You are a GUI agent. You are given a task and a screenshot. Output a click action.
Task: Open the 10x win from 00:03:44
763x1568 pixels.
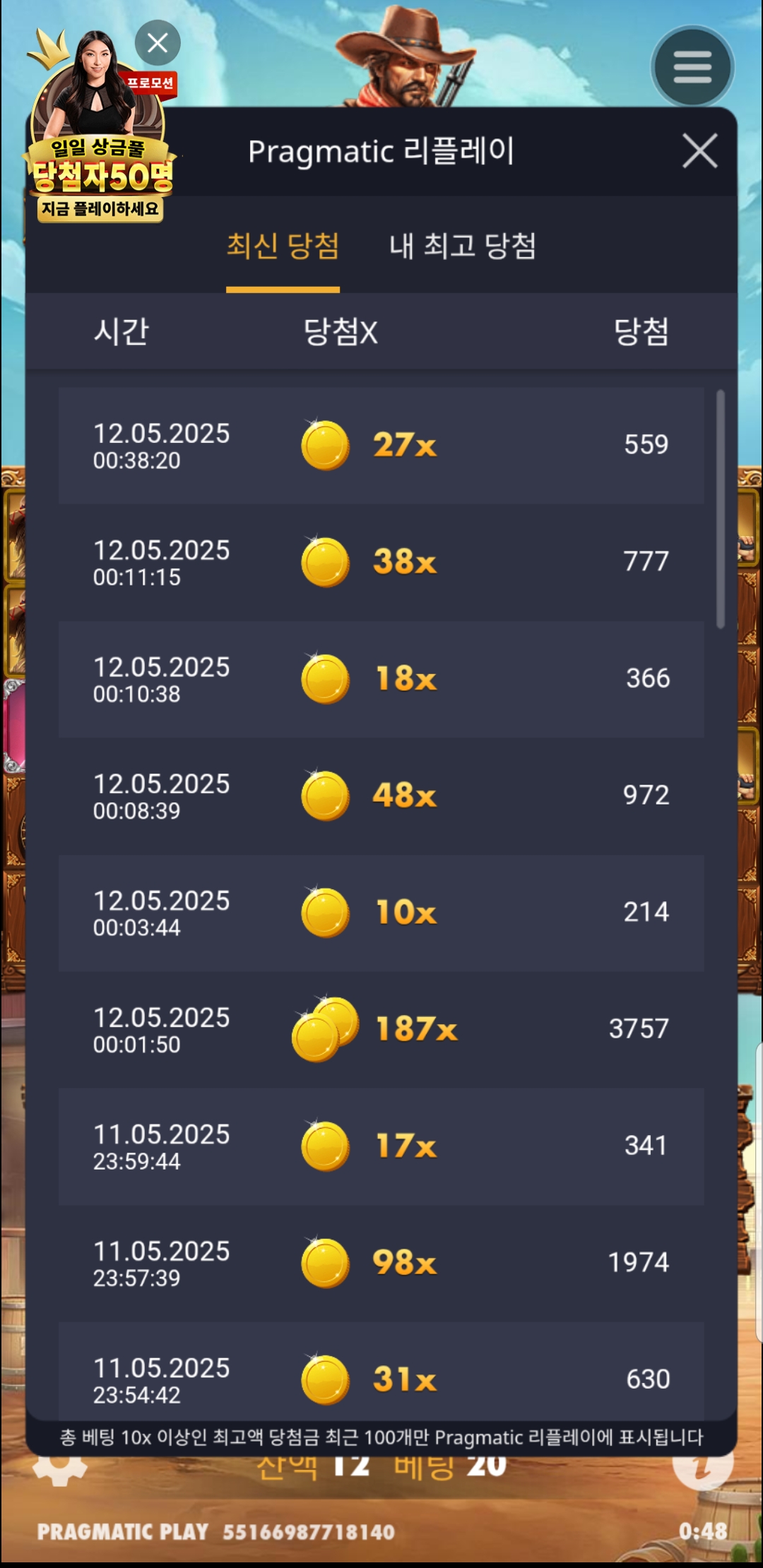381,912
